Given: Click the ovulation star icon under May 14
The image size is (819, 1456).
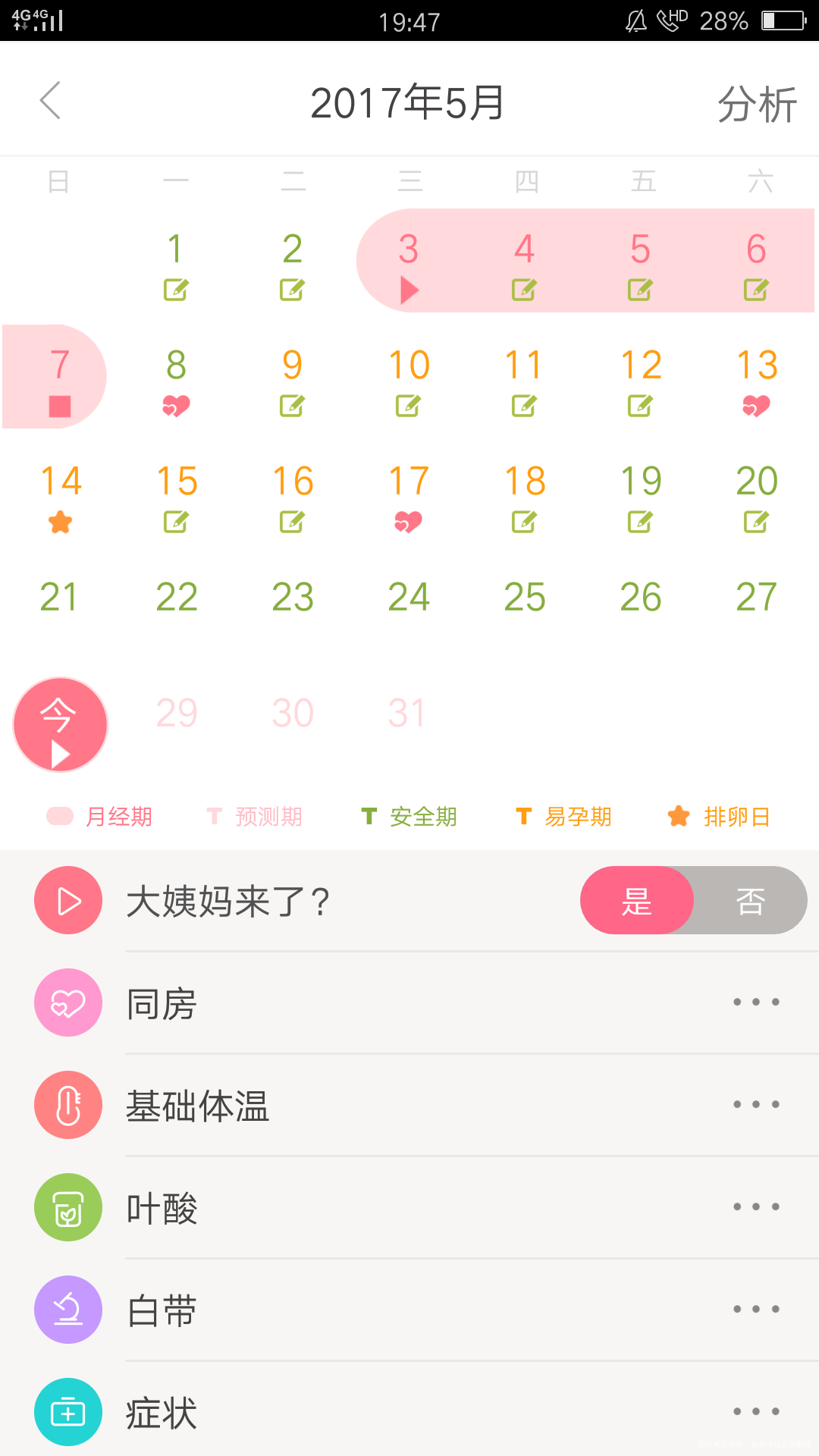Looking at the screenshot, I should click(61, 521).
